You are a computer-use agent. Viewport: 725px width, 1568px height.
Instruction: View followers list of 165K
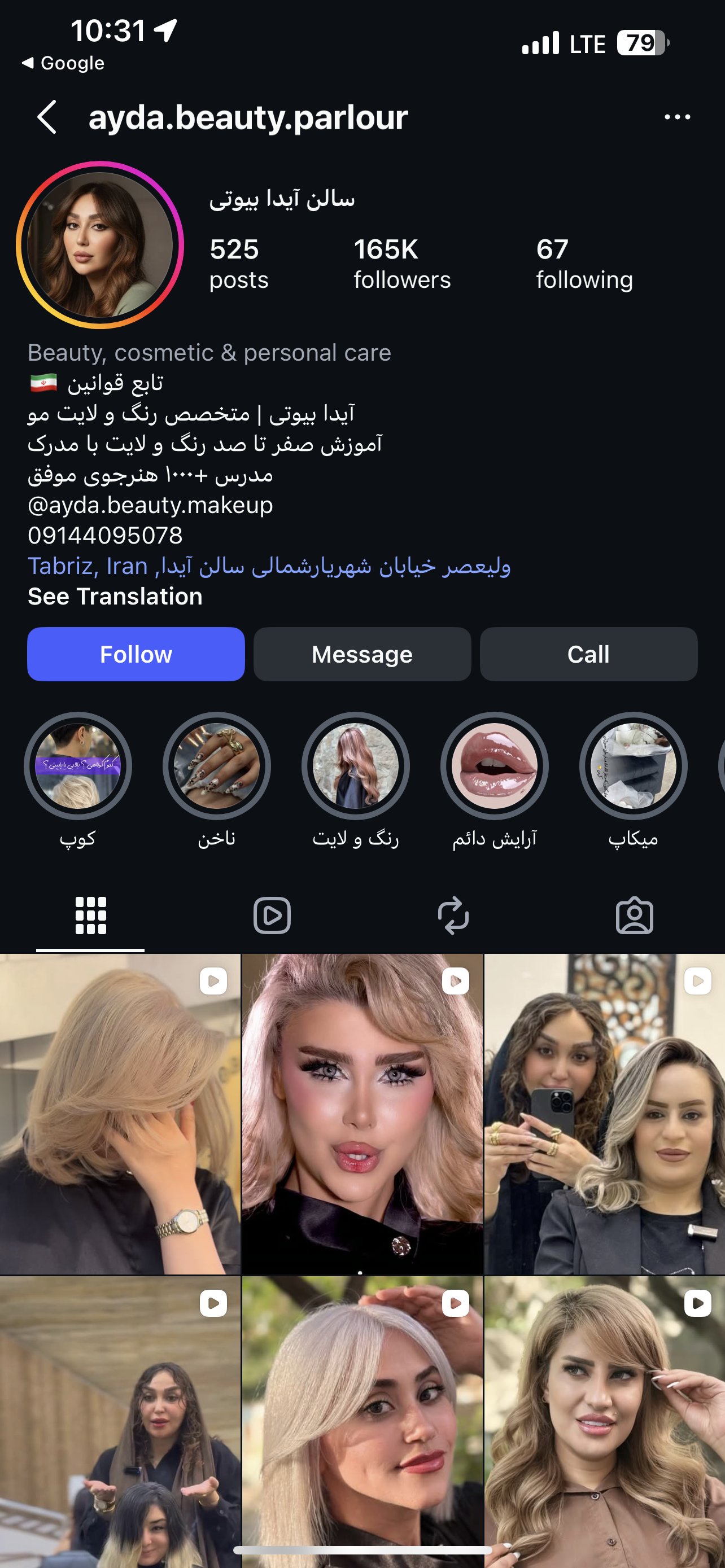pos(402,264)
